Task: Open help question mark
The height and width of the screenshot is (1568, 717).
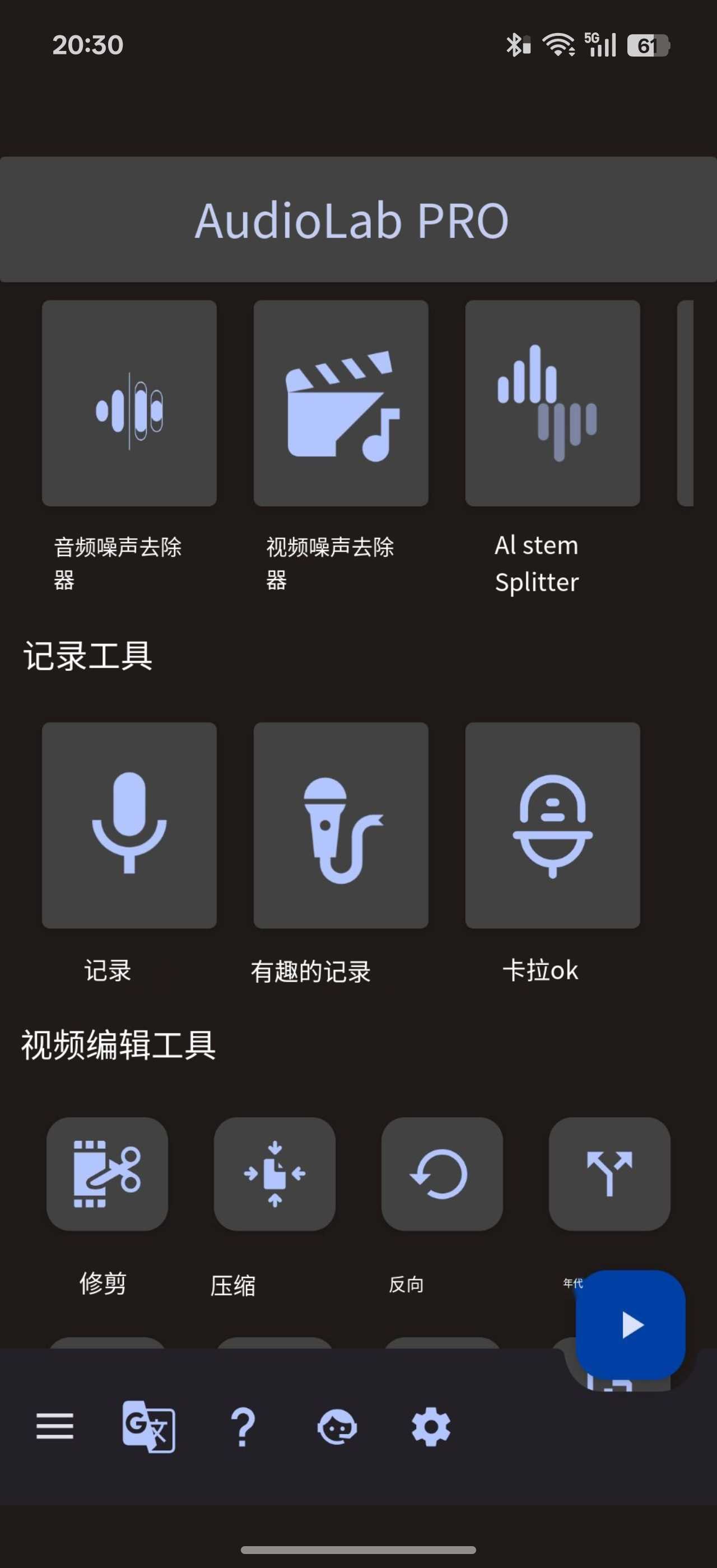Action: tap(243, 1426)
